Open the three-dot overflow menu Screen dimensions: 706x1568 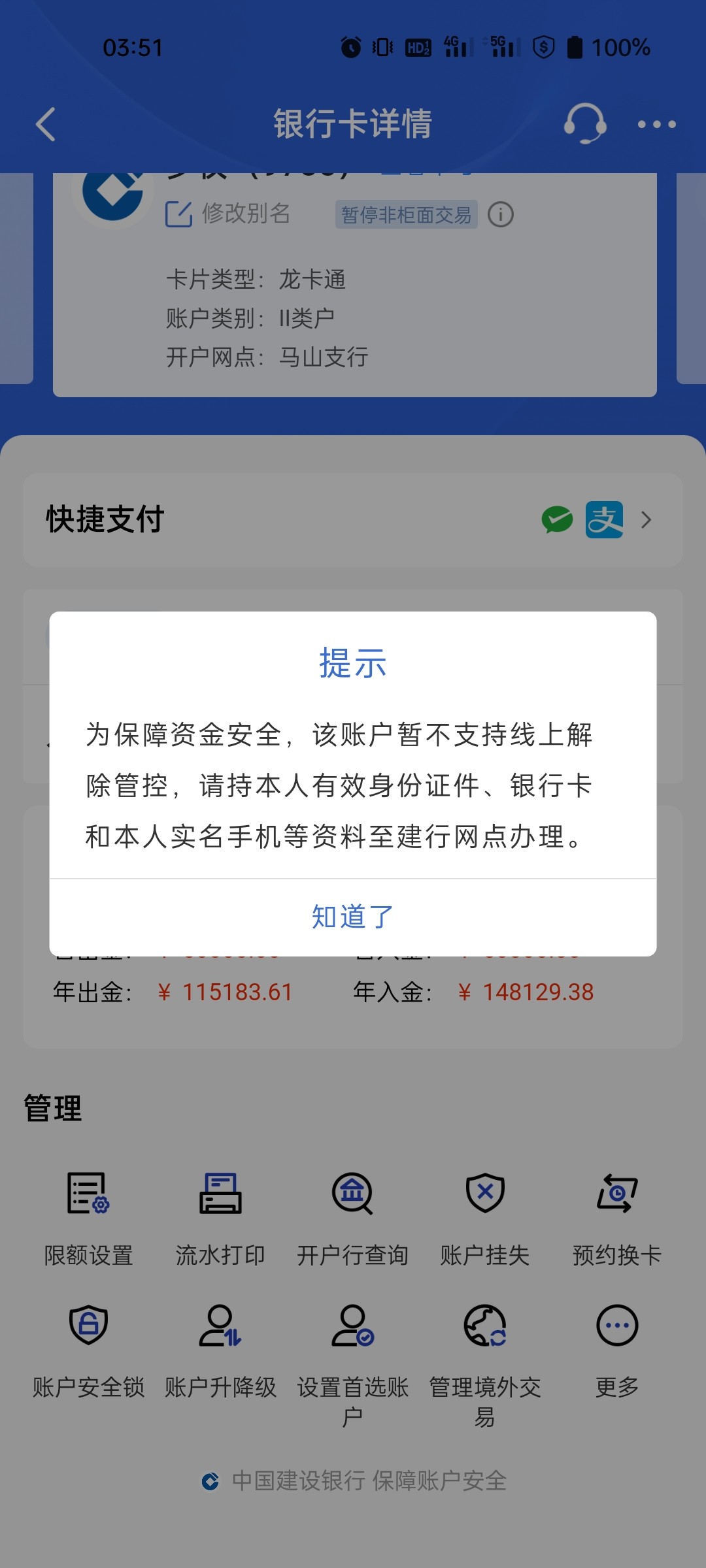656,124
